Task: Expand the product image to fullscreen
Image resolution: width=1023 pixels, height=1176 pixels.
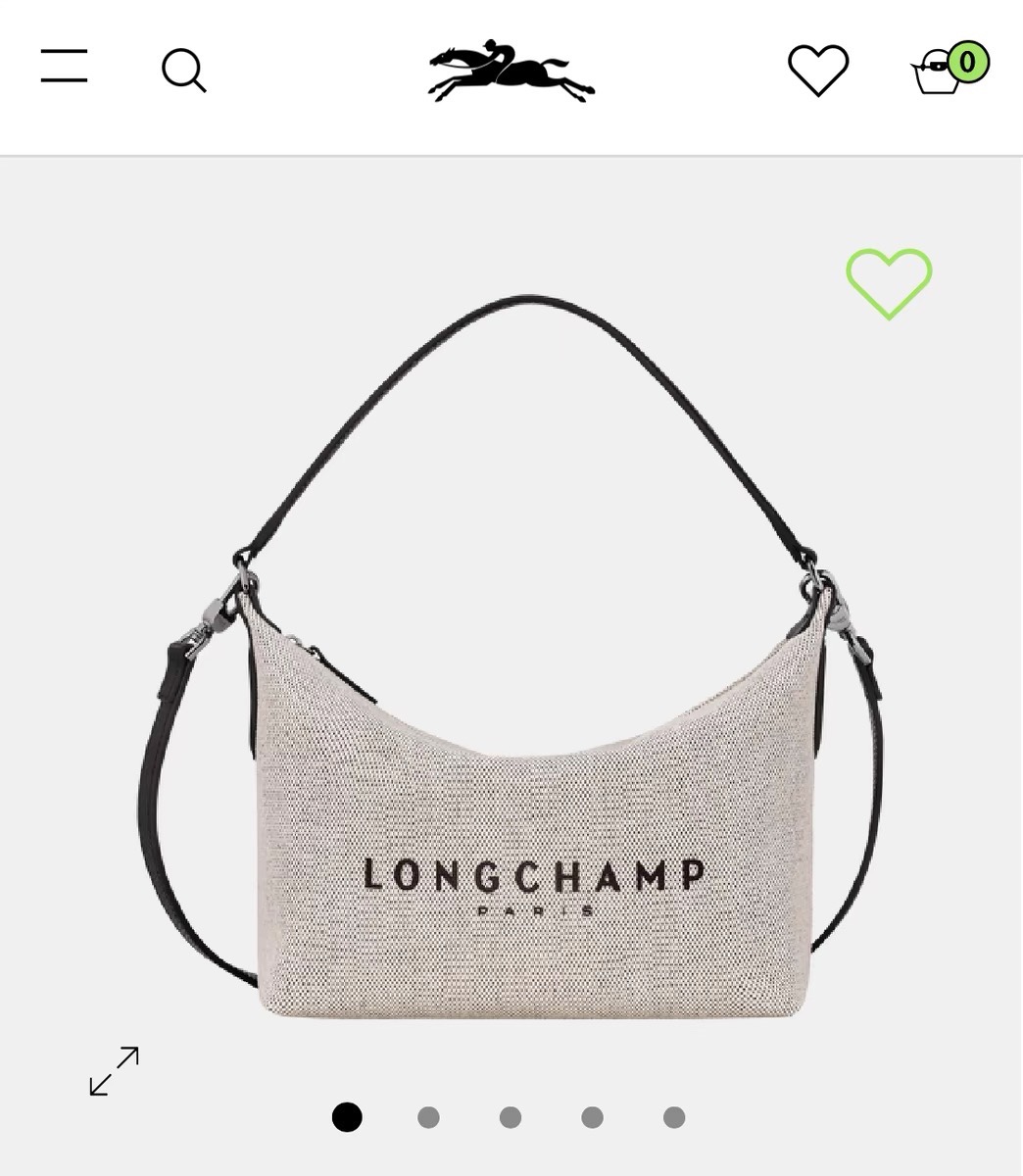Action: (115, 1070)
